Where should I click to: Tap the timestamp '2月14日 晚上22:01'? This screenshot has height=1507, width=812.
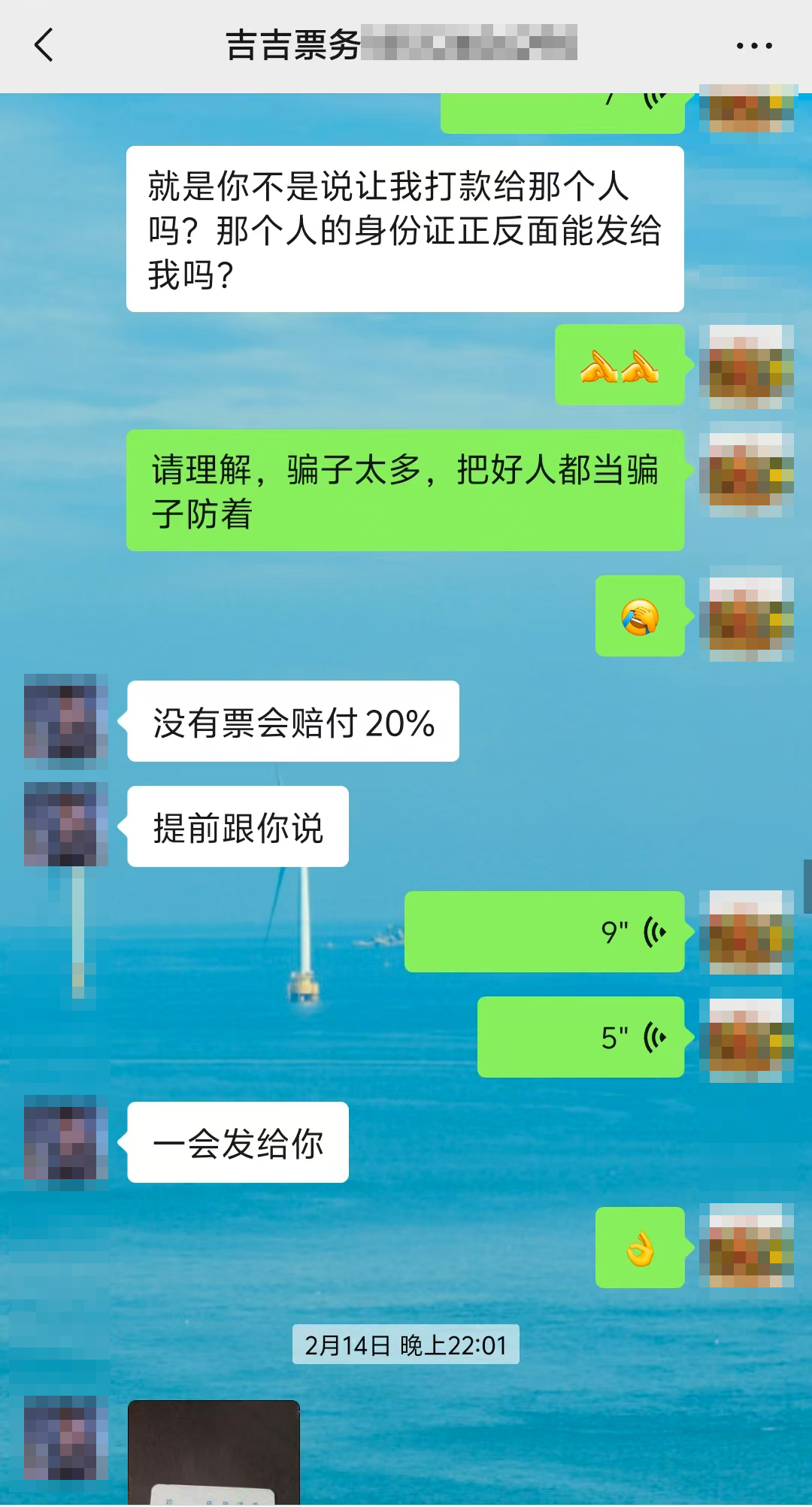coord(406,1345)
